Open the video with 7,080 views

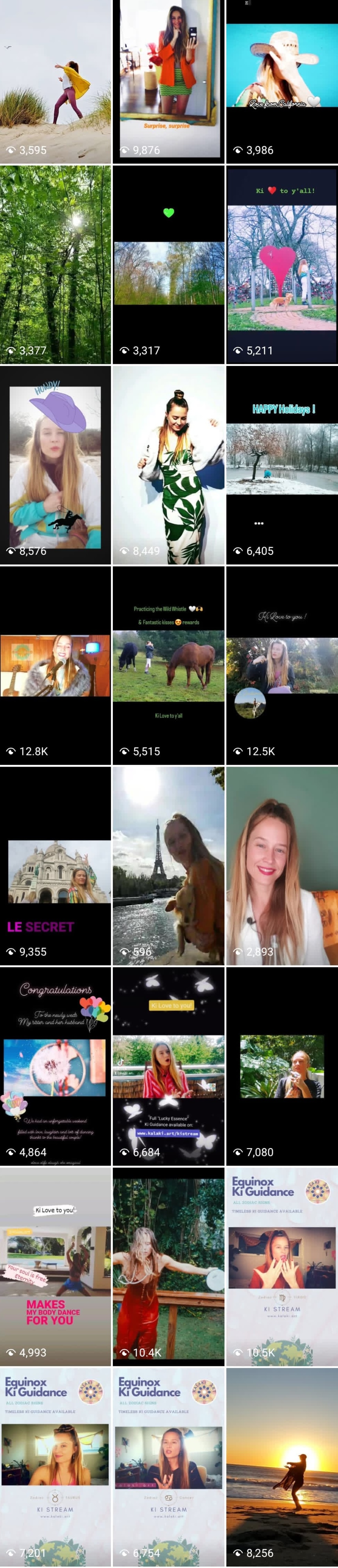[x=282, y=1066]
